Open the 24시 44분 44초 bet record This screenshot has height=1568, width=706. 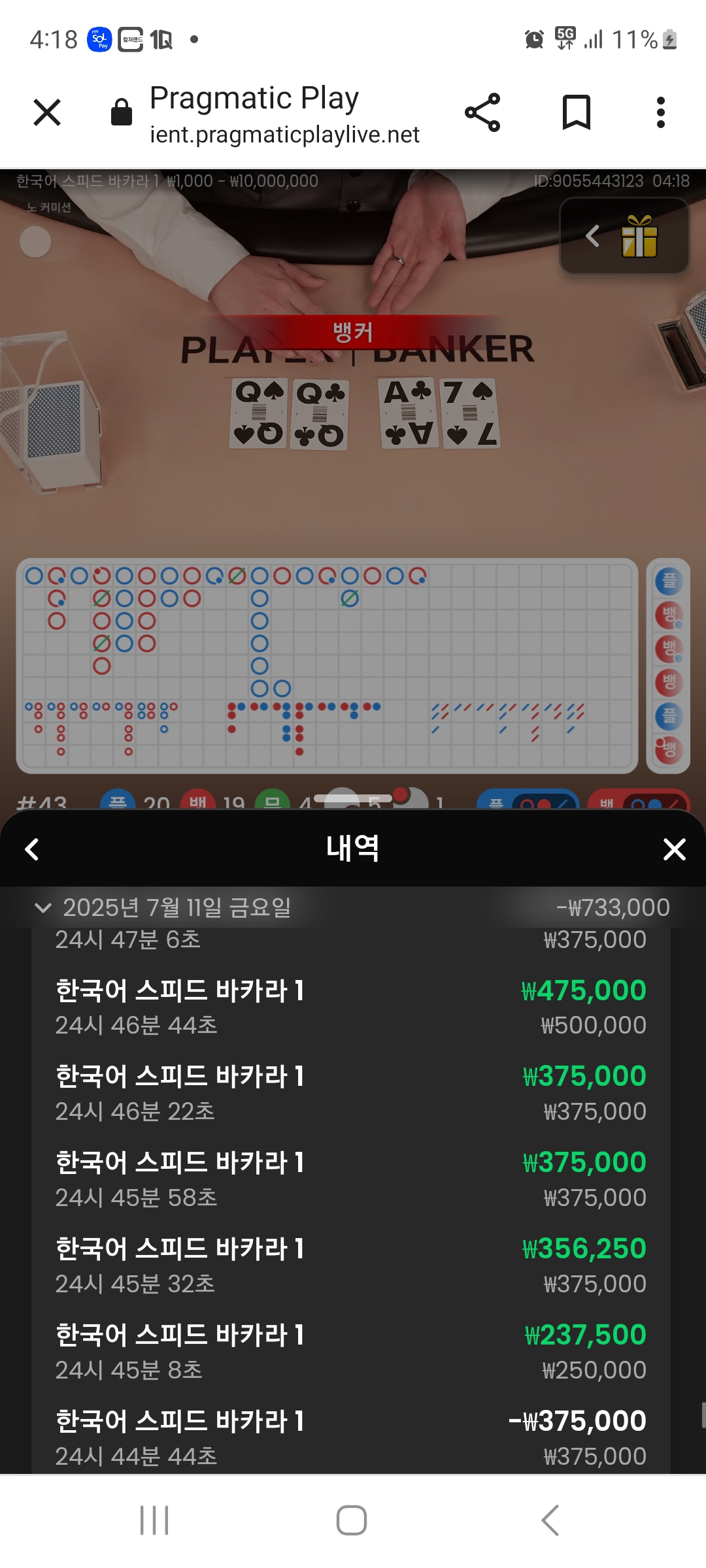tap(351, 1437)
